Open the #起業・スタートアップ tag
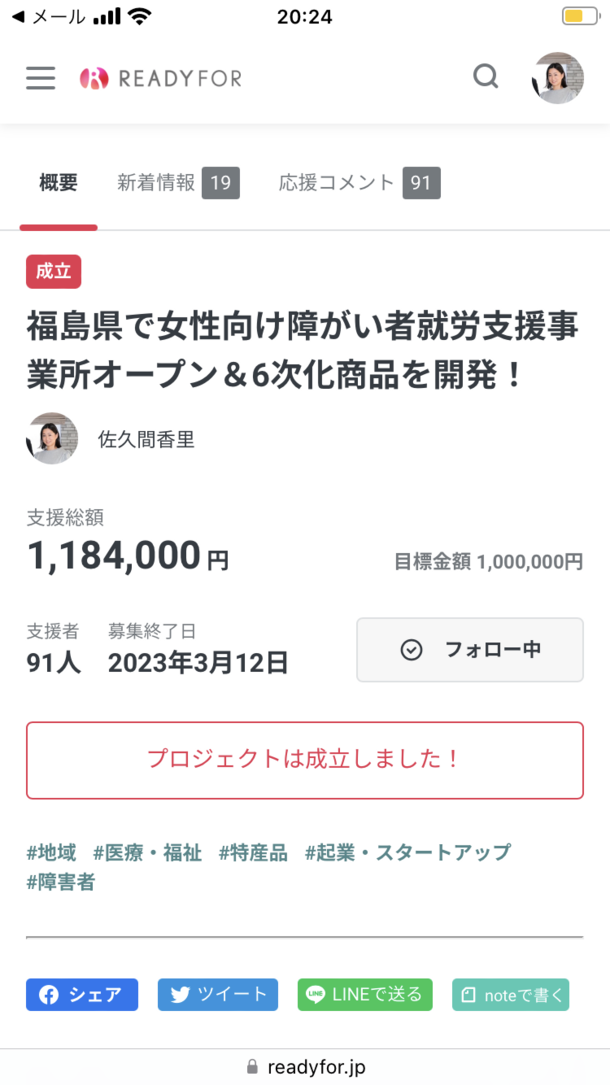The height and width of the screenshot is (1085, 610). click(408, 852)
